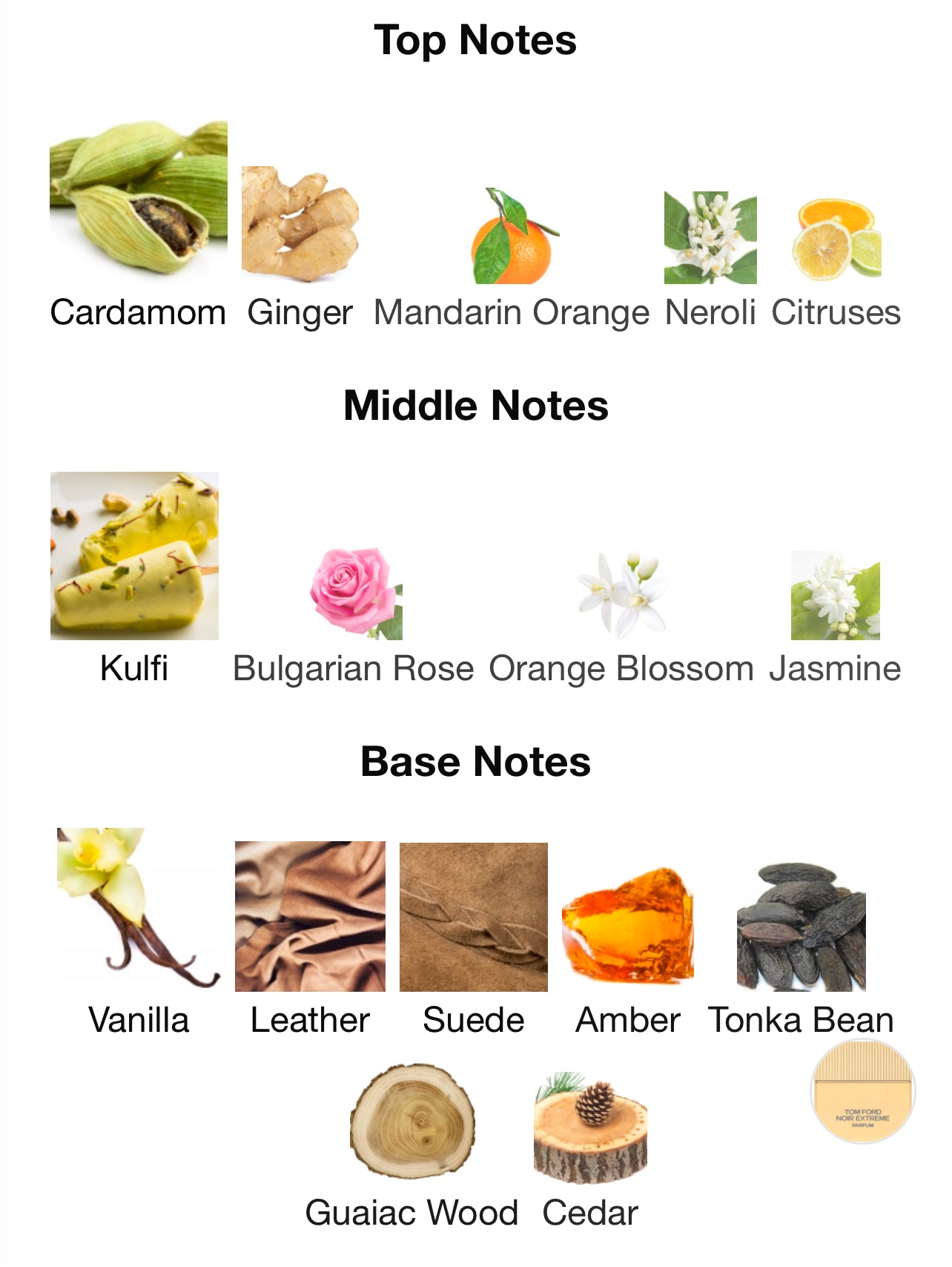Open the Cedar note
The image size is (952, 1267).
(x=590, y=1127)
